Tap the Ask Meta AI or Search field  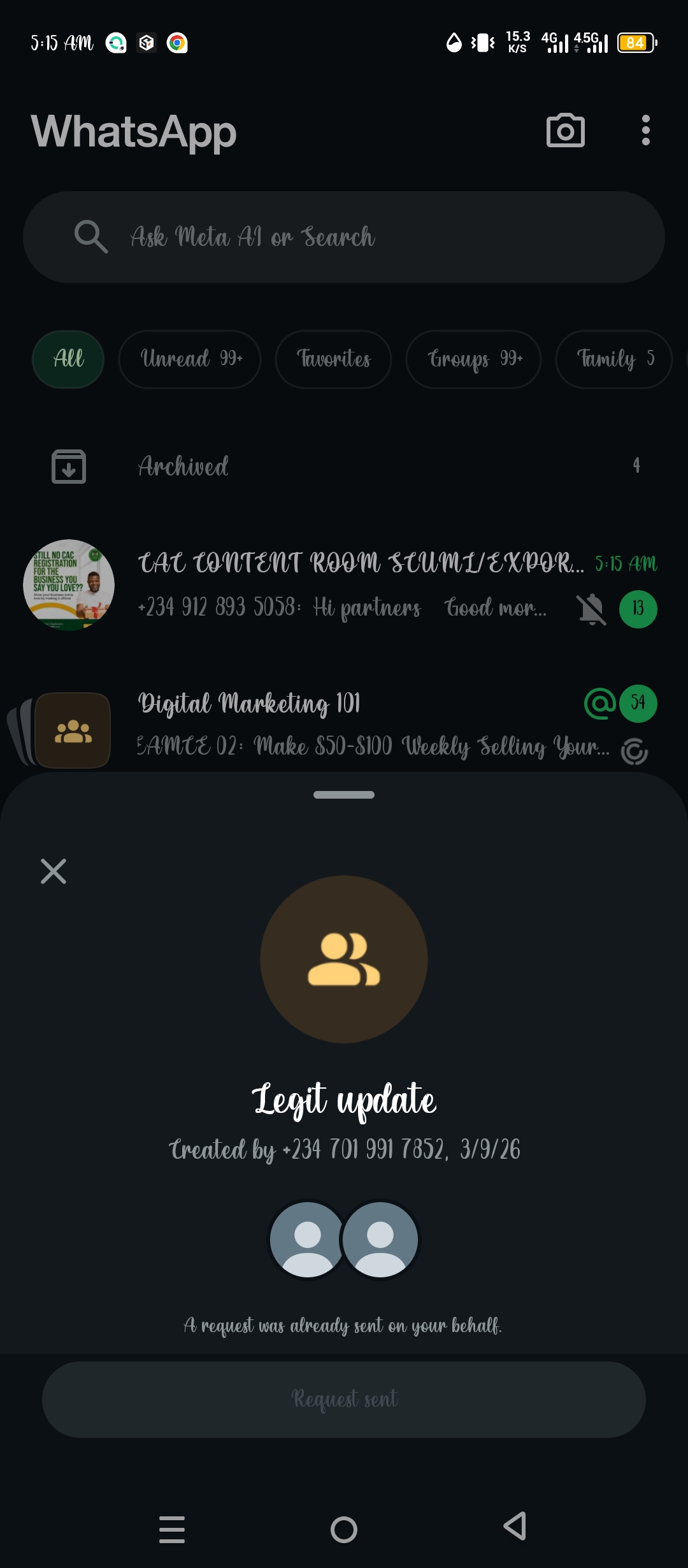pos(344,237)
